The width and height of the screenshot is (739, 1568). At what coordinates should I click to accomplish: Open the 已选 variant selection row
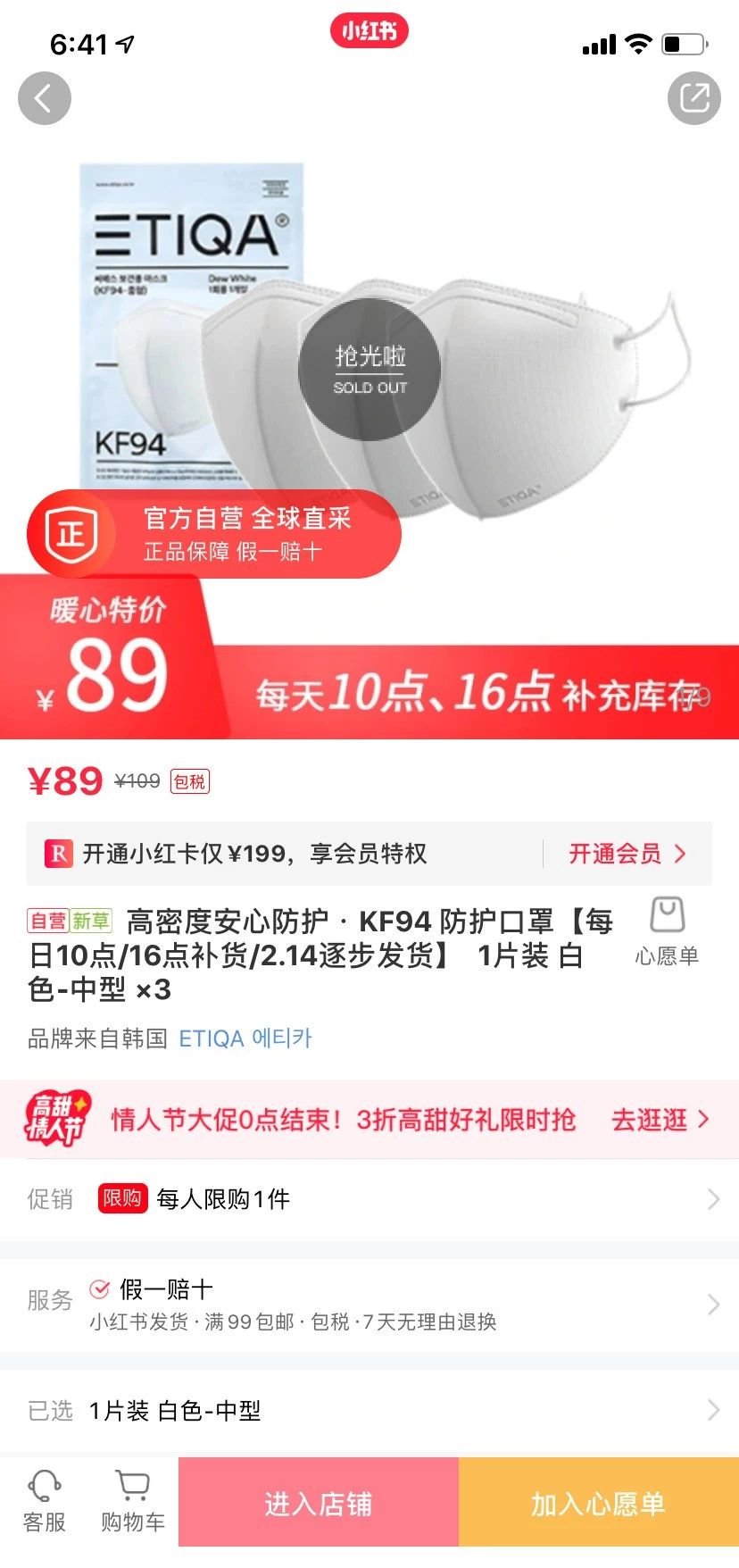[x=369, y=1411]
